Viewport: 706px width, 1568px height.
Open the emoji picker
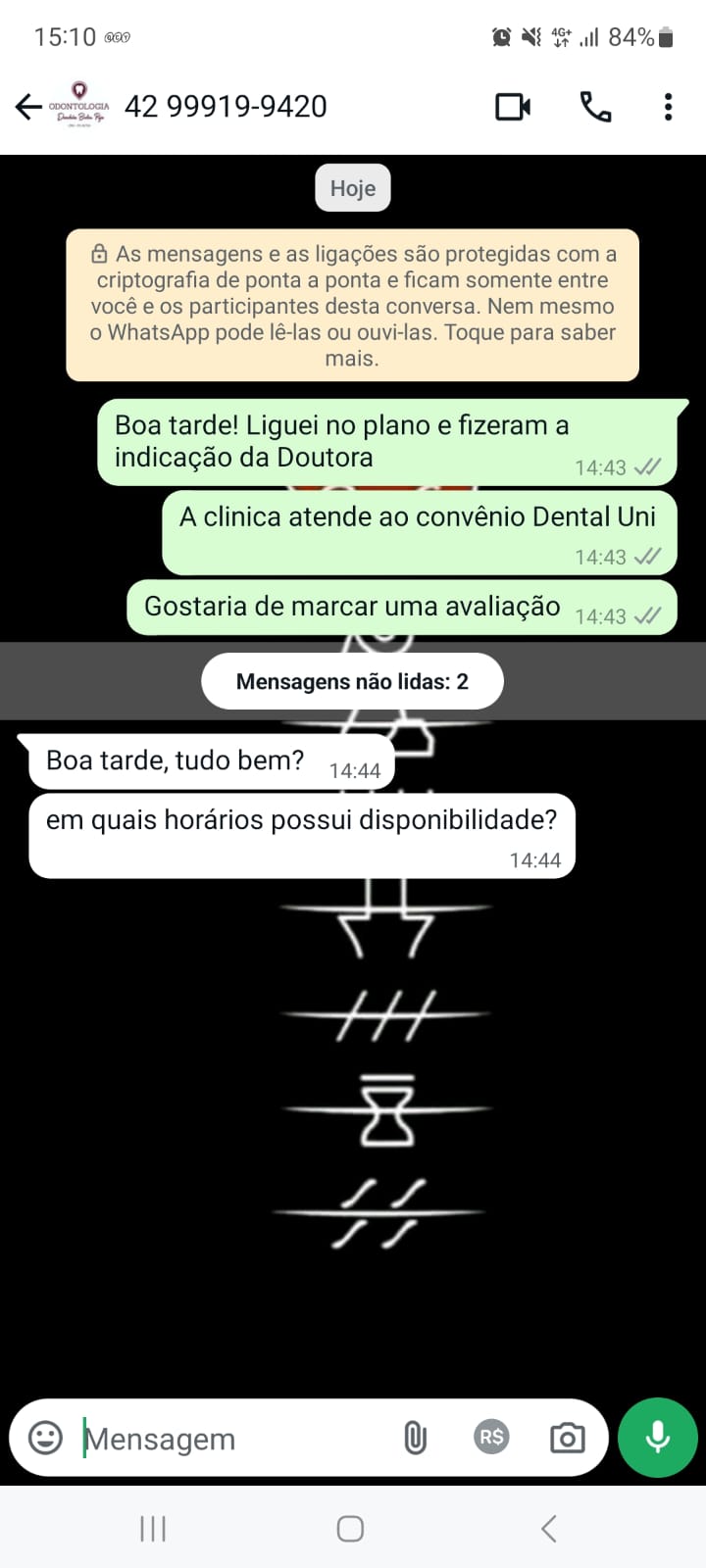coord(45,1438)
